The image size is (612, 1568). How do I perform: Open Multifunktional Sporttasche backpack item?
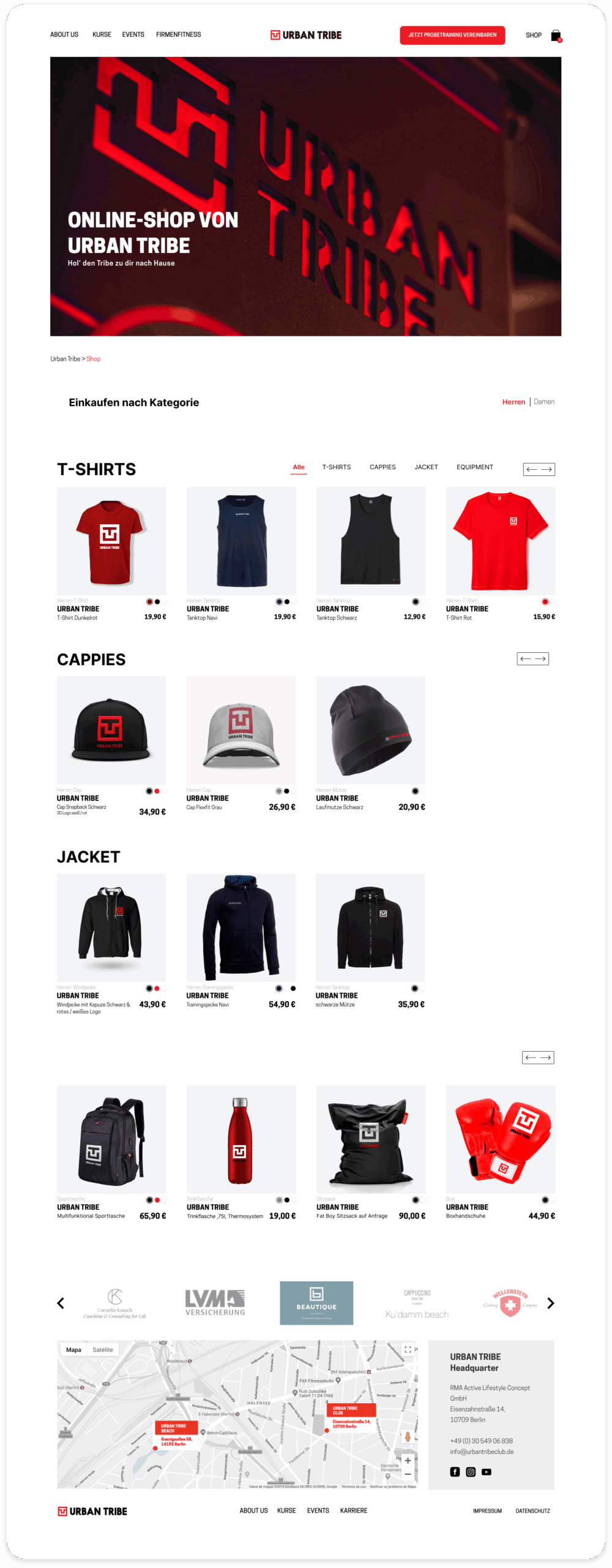(x=111, y=1140)
